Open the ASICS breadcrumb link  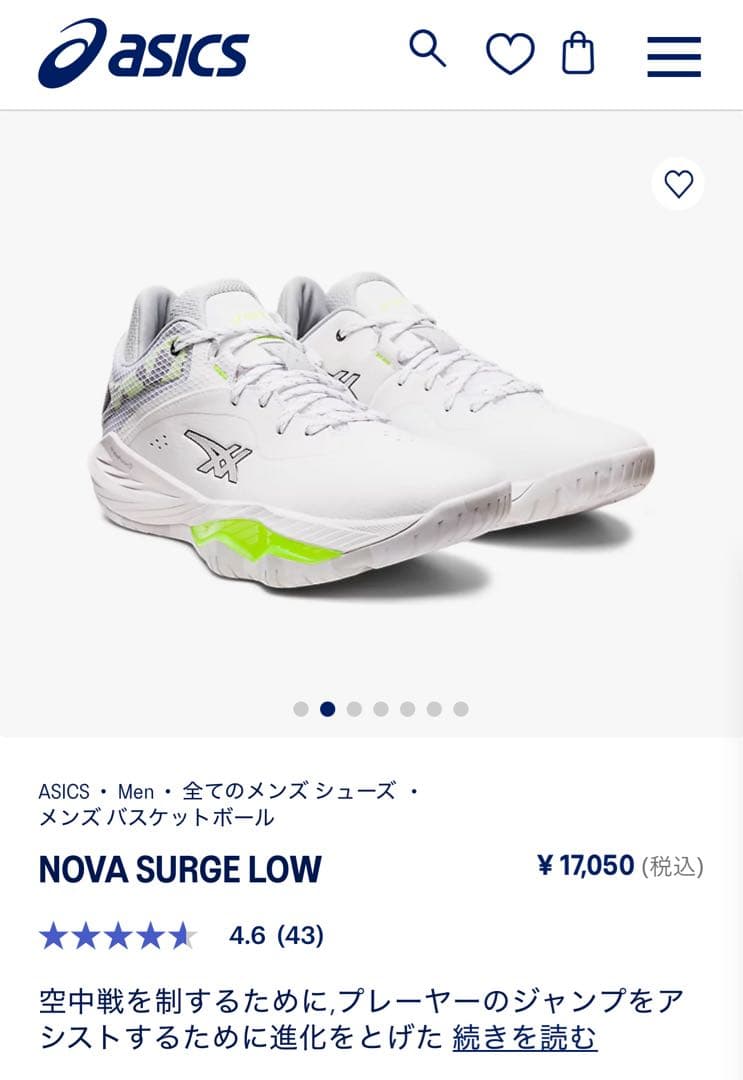[64, 791]
